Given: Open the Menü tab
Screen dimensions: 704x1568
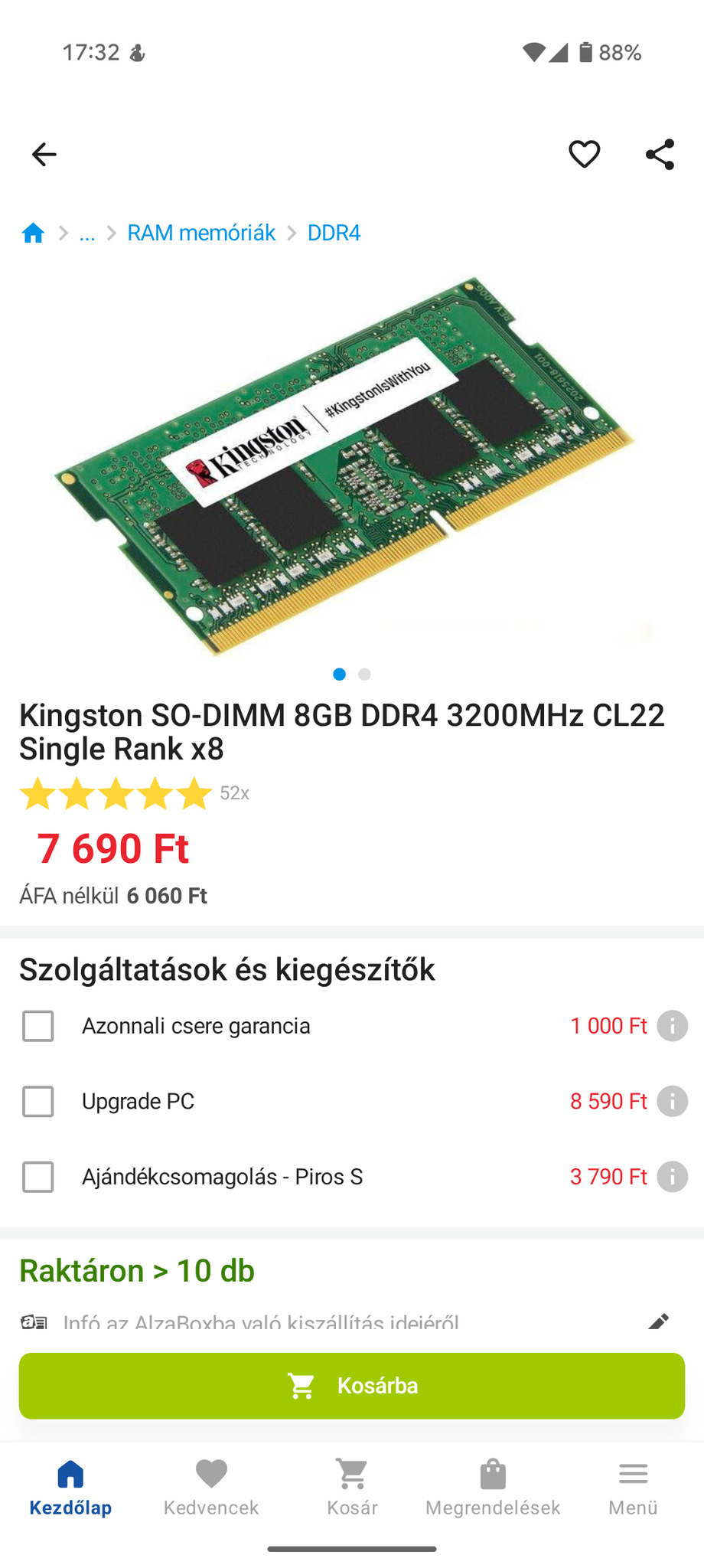Looking at the screenshot, I should click(x=633, y=1487).
